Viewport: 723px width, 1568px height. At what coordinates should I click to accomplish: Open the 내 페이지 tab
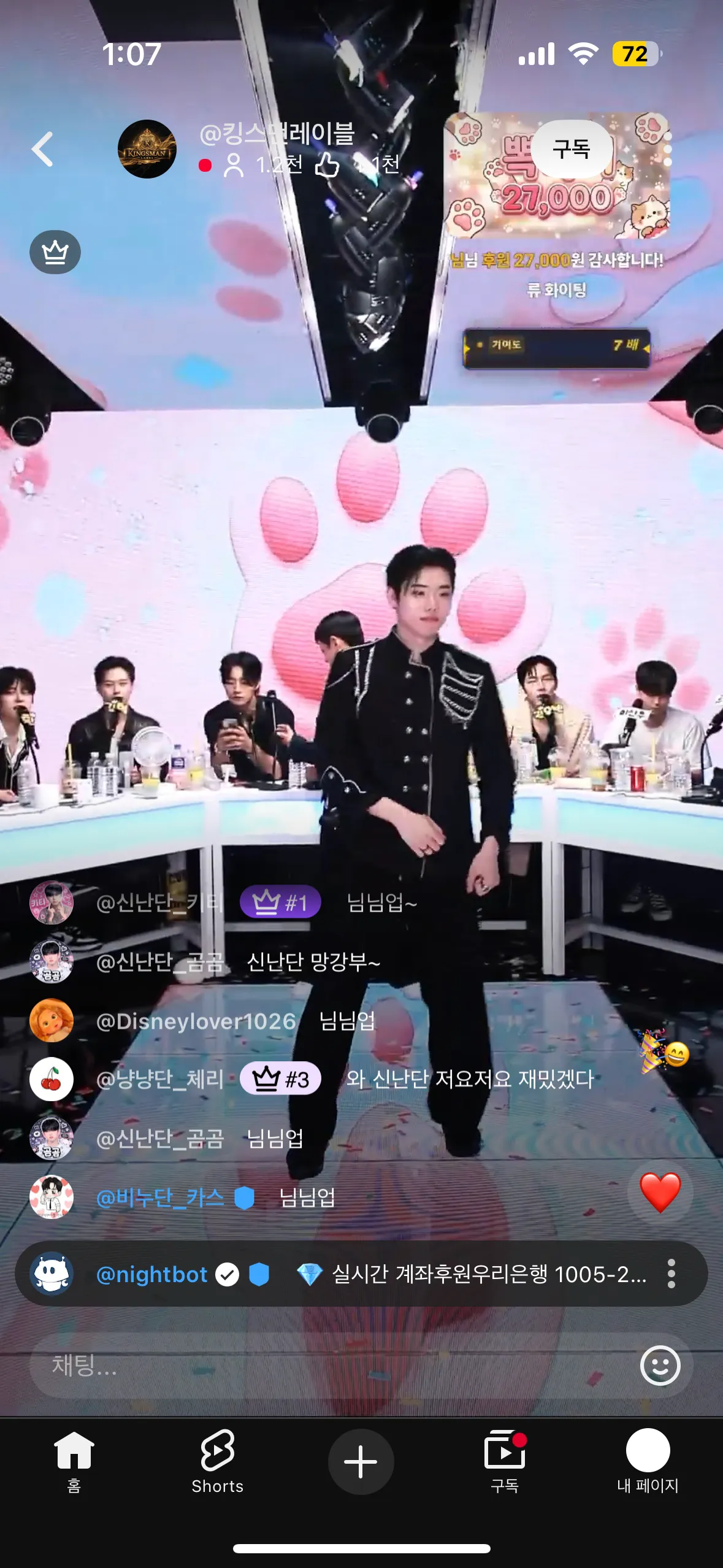click(648, 1462)
